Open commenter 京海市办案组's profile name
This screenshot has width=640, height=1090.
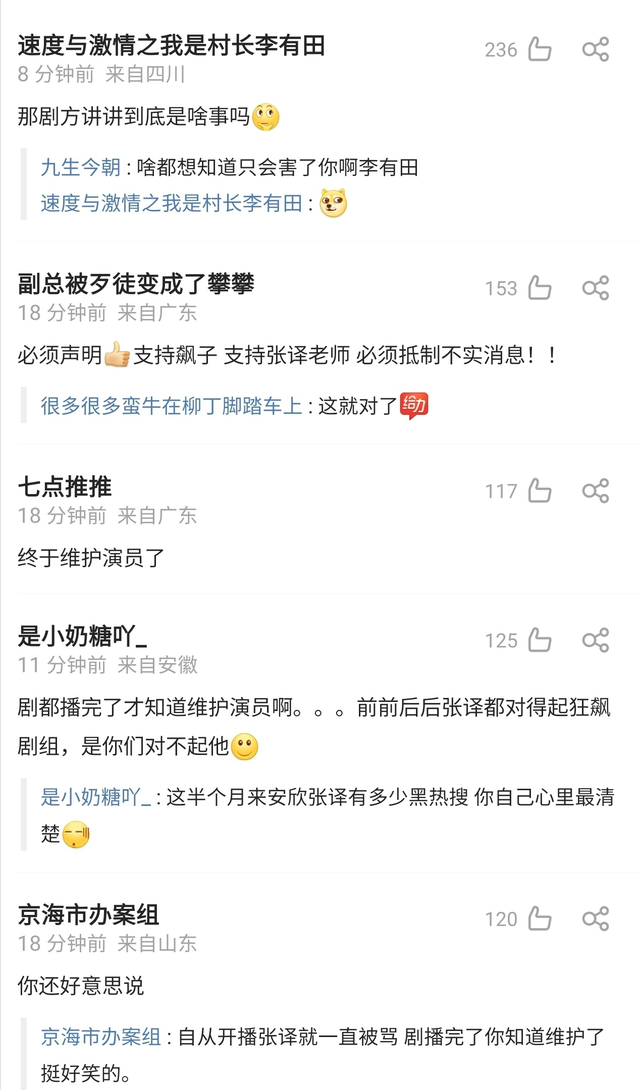tap(89, 915)
